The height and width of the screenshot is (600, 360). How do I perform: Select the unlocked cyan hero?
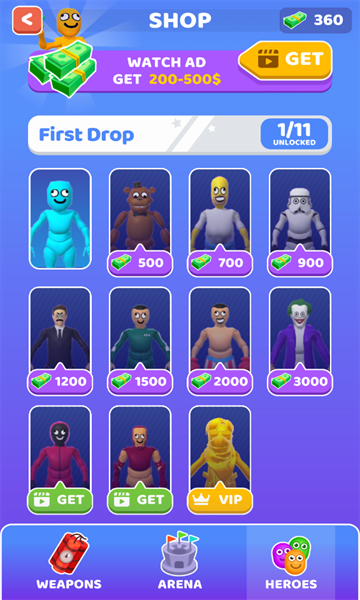click(60, 219)
